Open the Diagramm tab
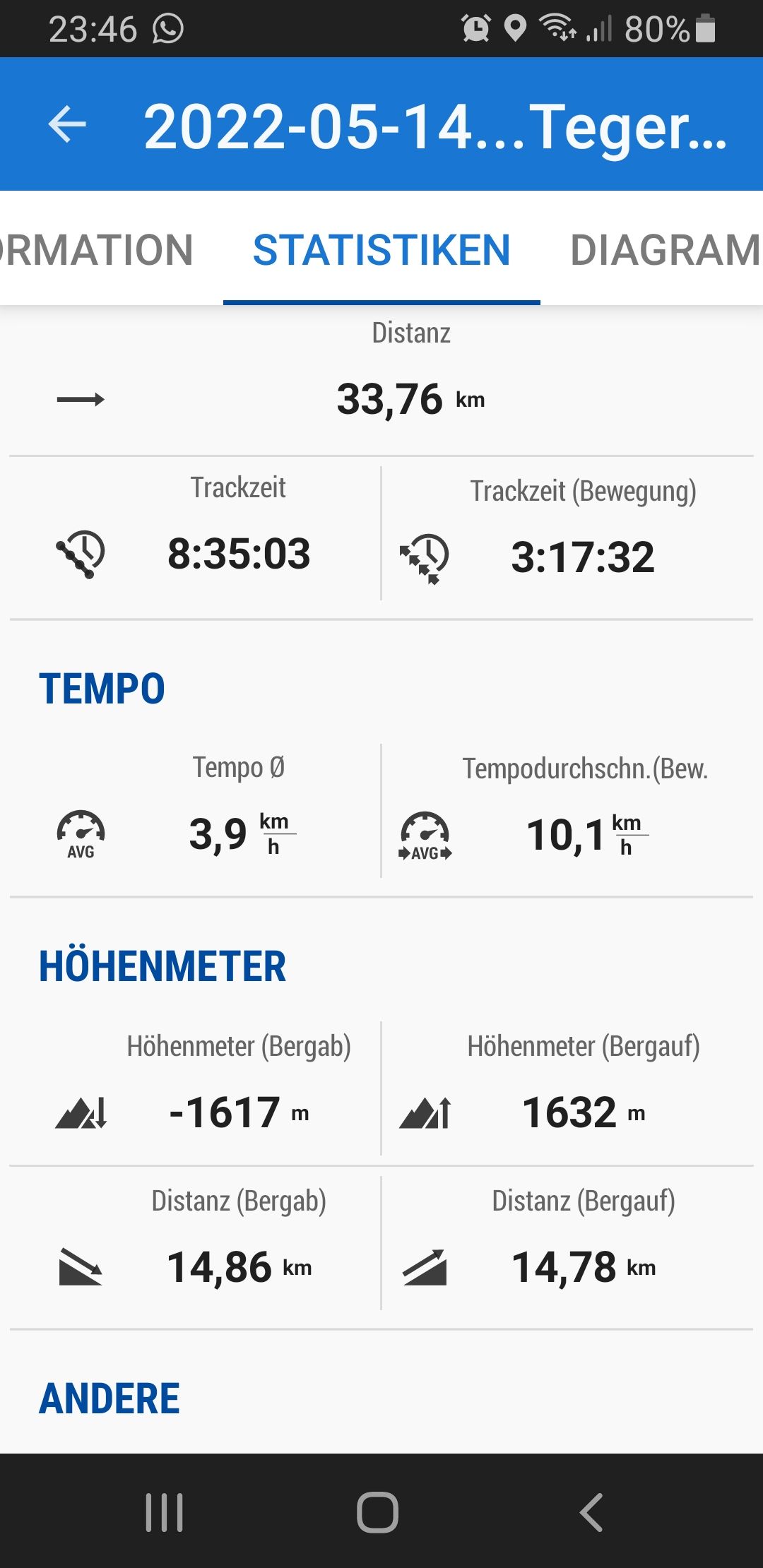 point(664,250)
